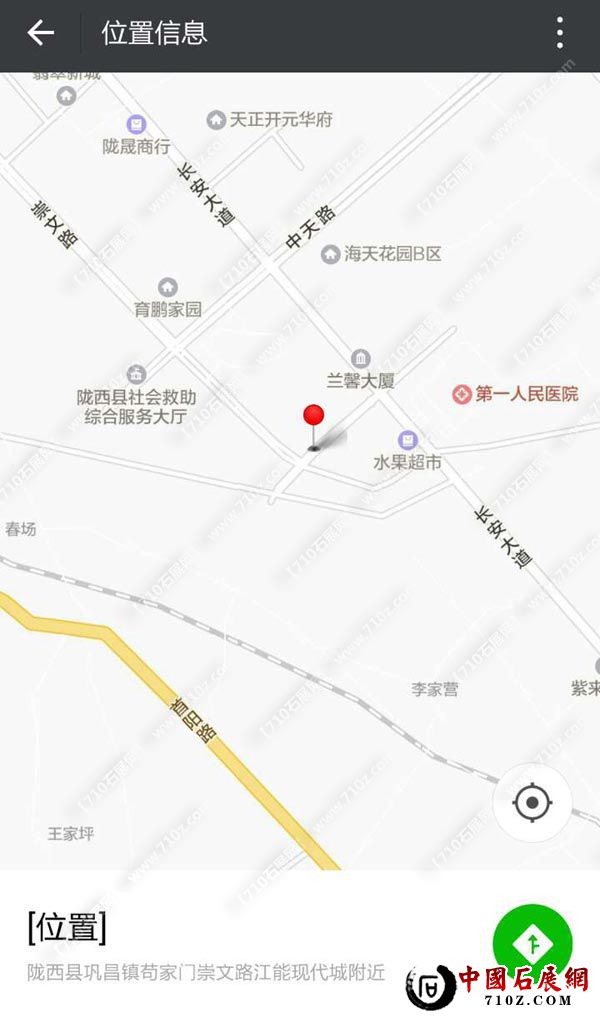The image size is (600, 1018).
Task: Start navigation with the green button
Action: [x=532, y=942]
